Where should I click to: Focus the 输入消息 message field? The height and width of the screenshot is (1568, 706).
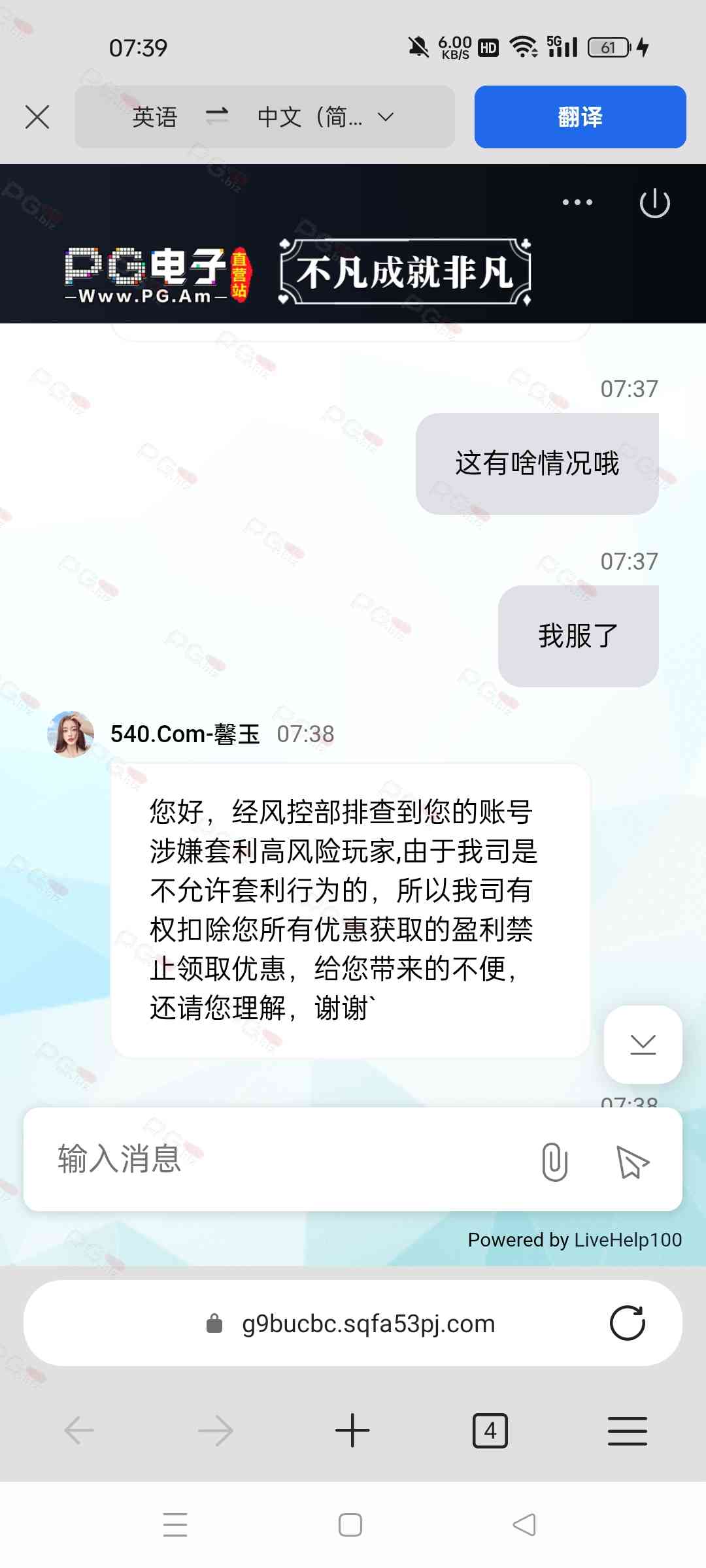coord(275,1159)
